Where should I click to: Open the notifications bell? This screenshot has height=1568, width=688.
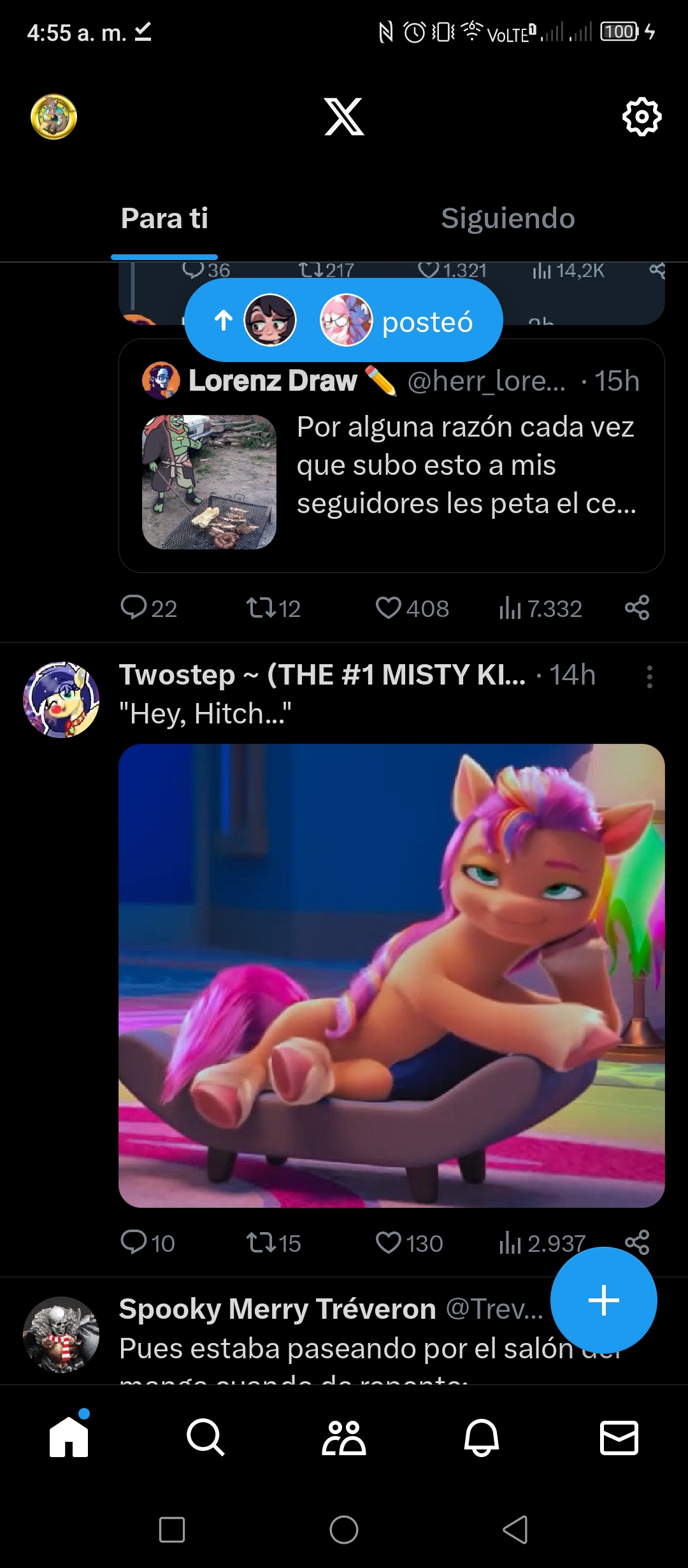pos(482,1437)
